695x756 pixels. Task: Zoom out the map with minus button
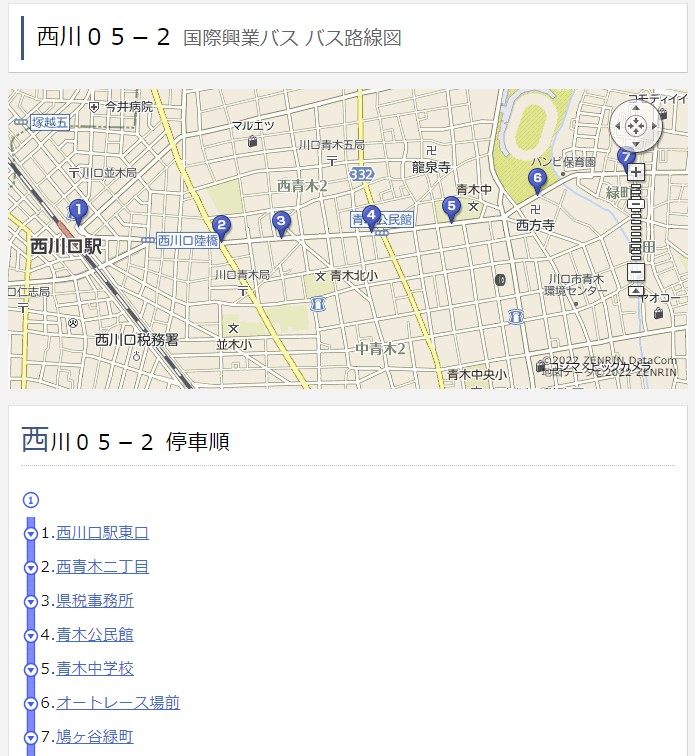coord(636,272)
